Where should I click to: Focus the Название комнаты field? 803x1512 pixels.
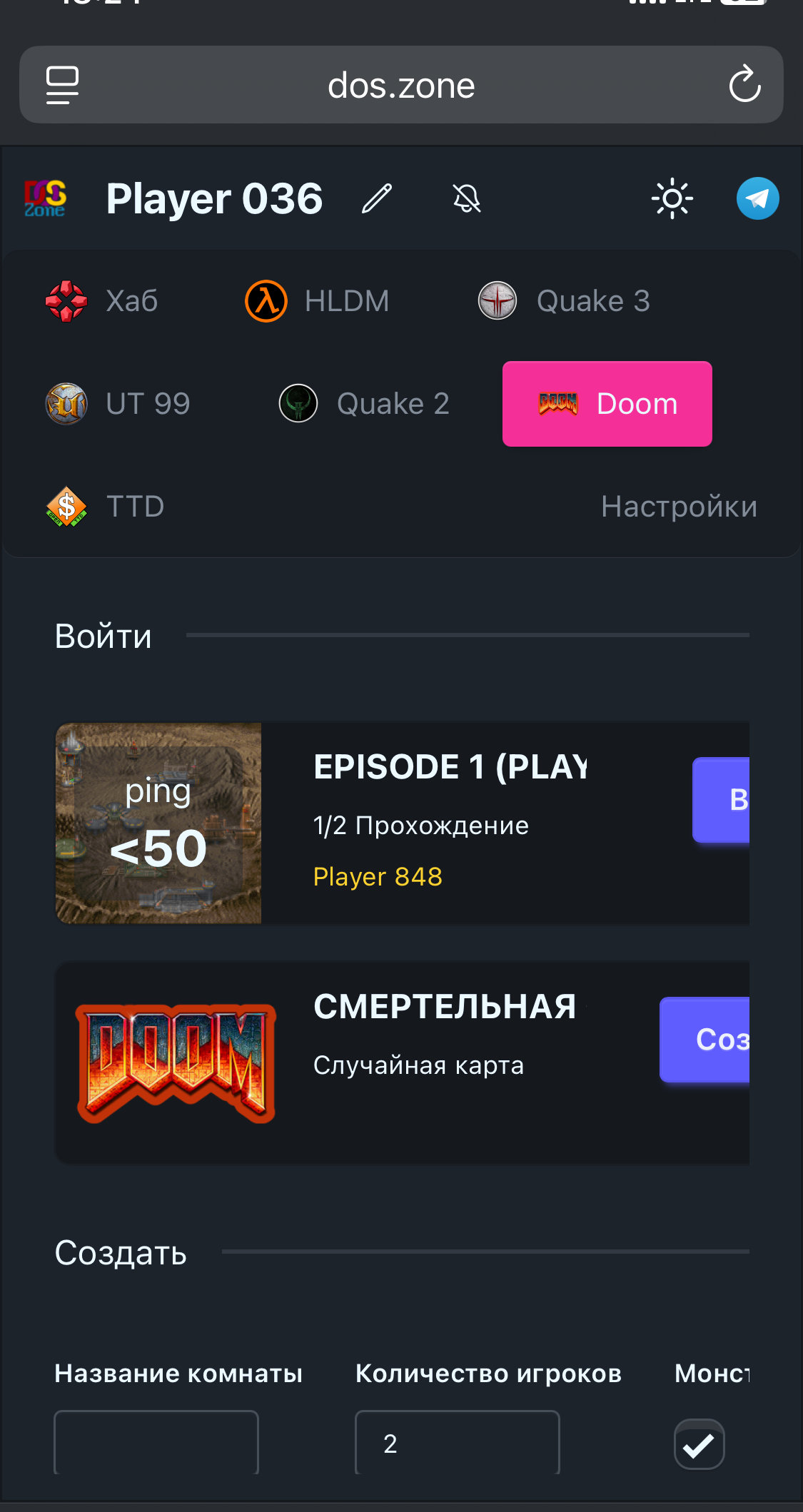(x=156, y=1443)
